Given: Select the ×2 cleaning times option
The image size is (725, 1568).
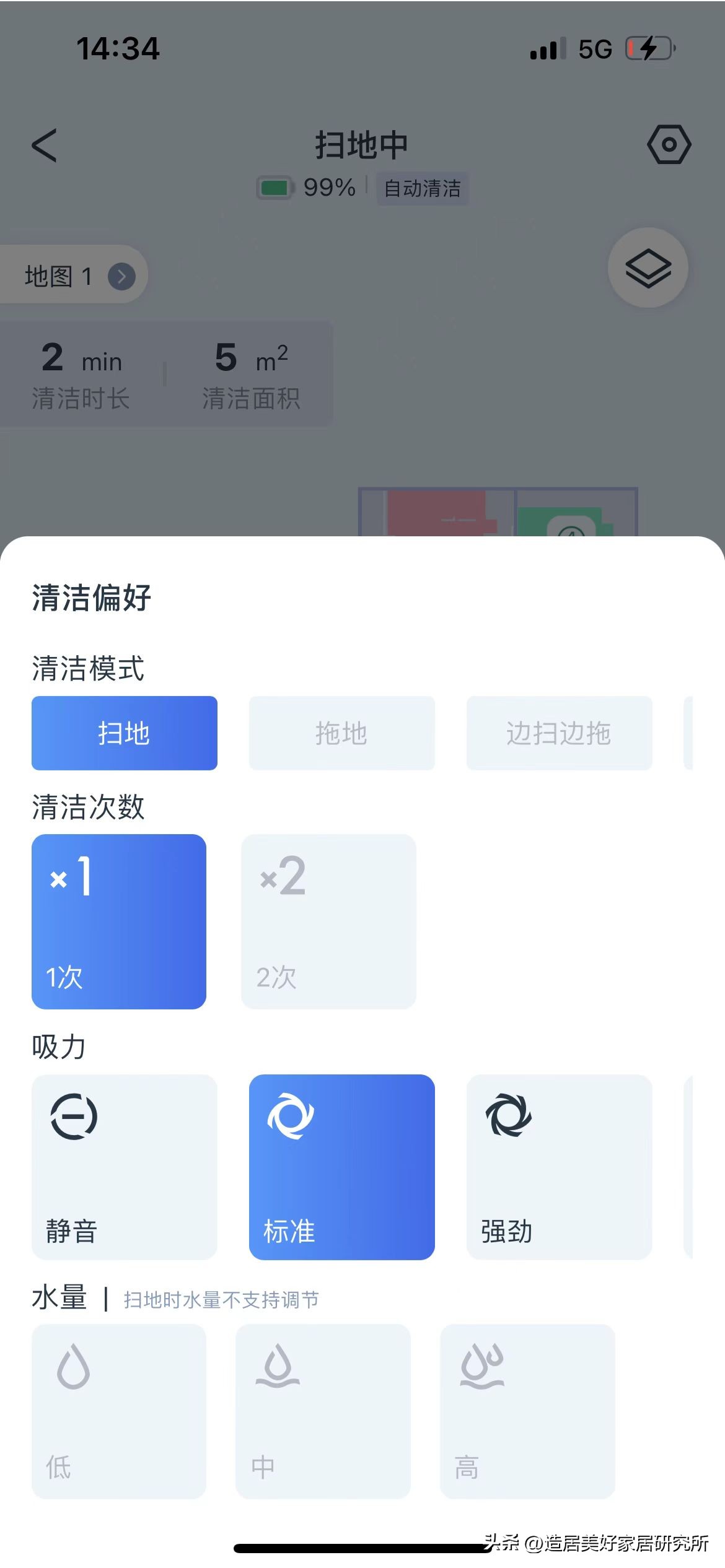Looking at the screenshot, I should (329, 921).
